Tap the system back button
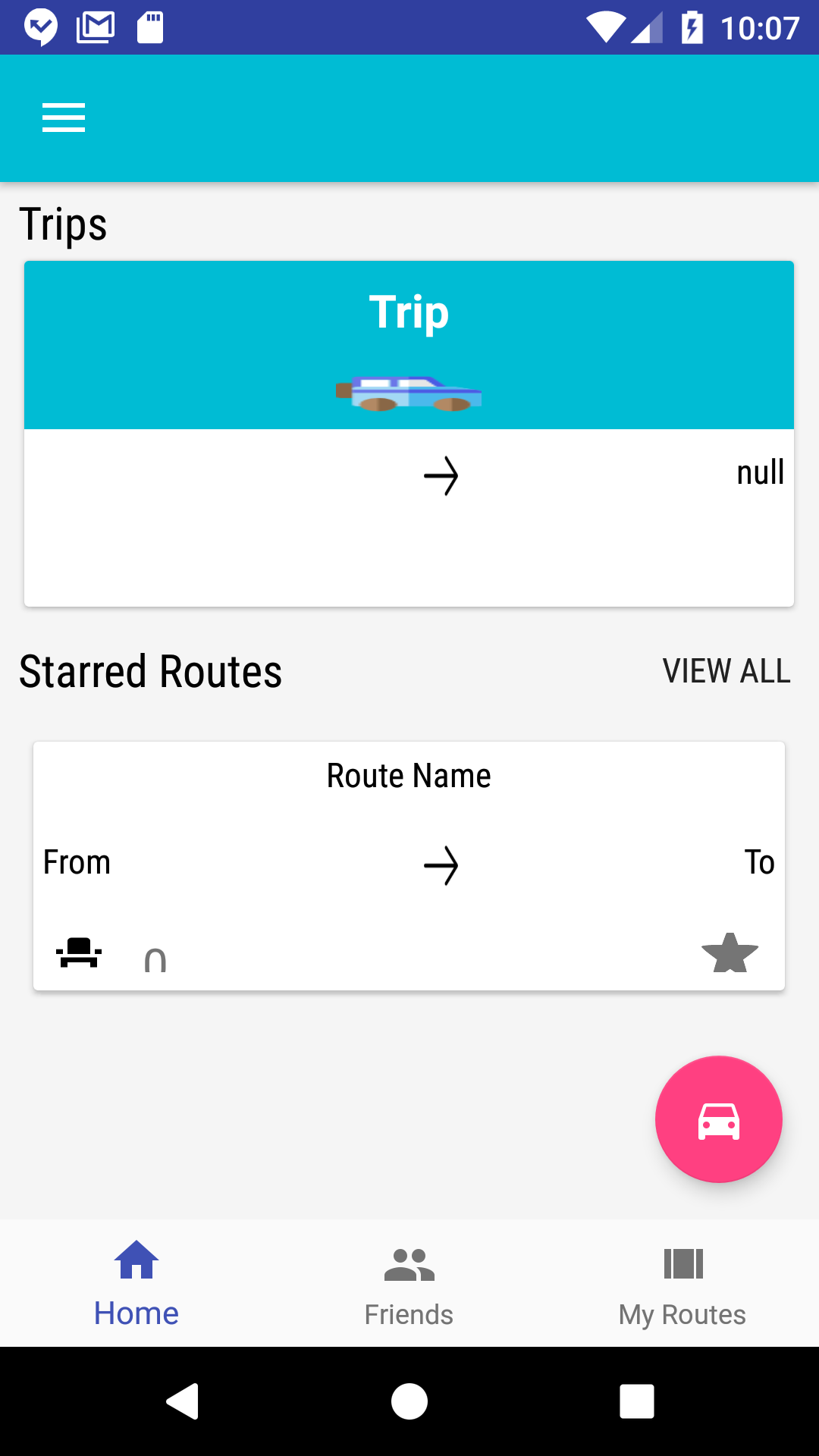 click(183, 1401)
